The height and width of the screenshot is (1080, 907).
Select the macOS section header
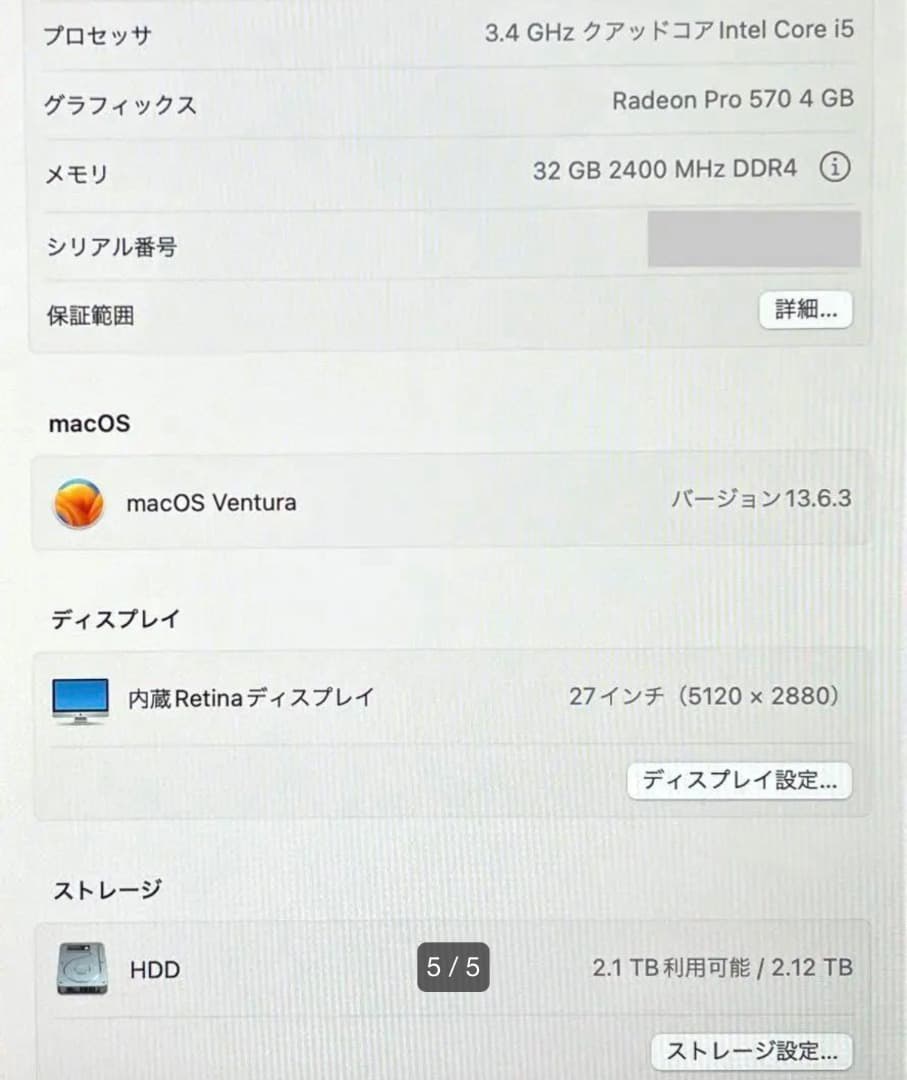pos(90,423)
